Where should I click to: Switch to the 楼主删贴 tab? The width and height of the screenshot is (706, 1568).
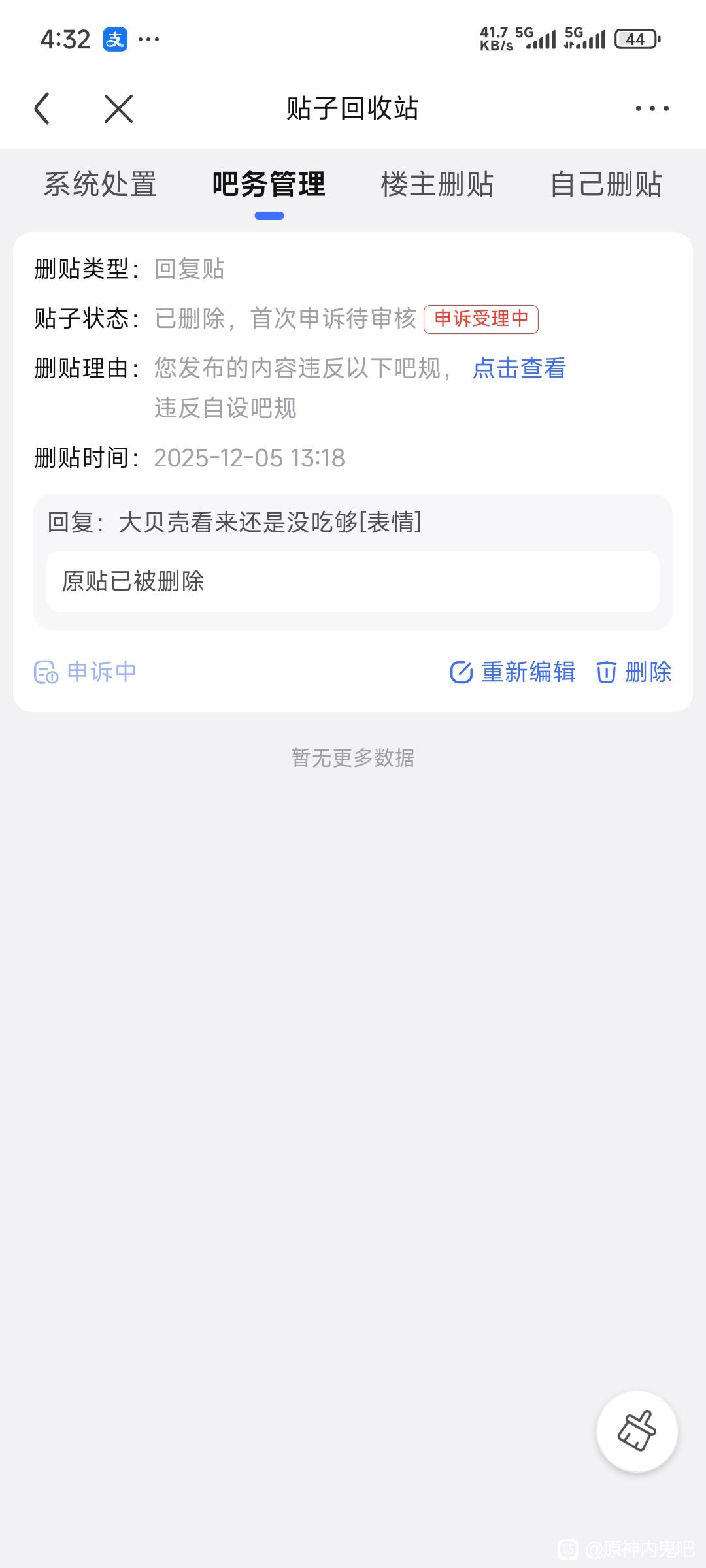[437, 184]
